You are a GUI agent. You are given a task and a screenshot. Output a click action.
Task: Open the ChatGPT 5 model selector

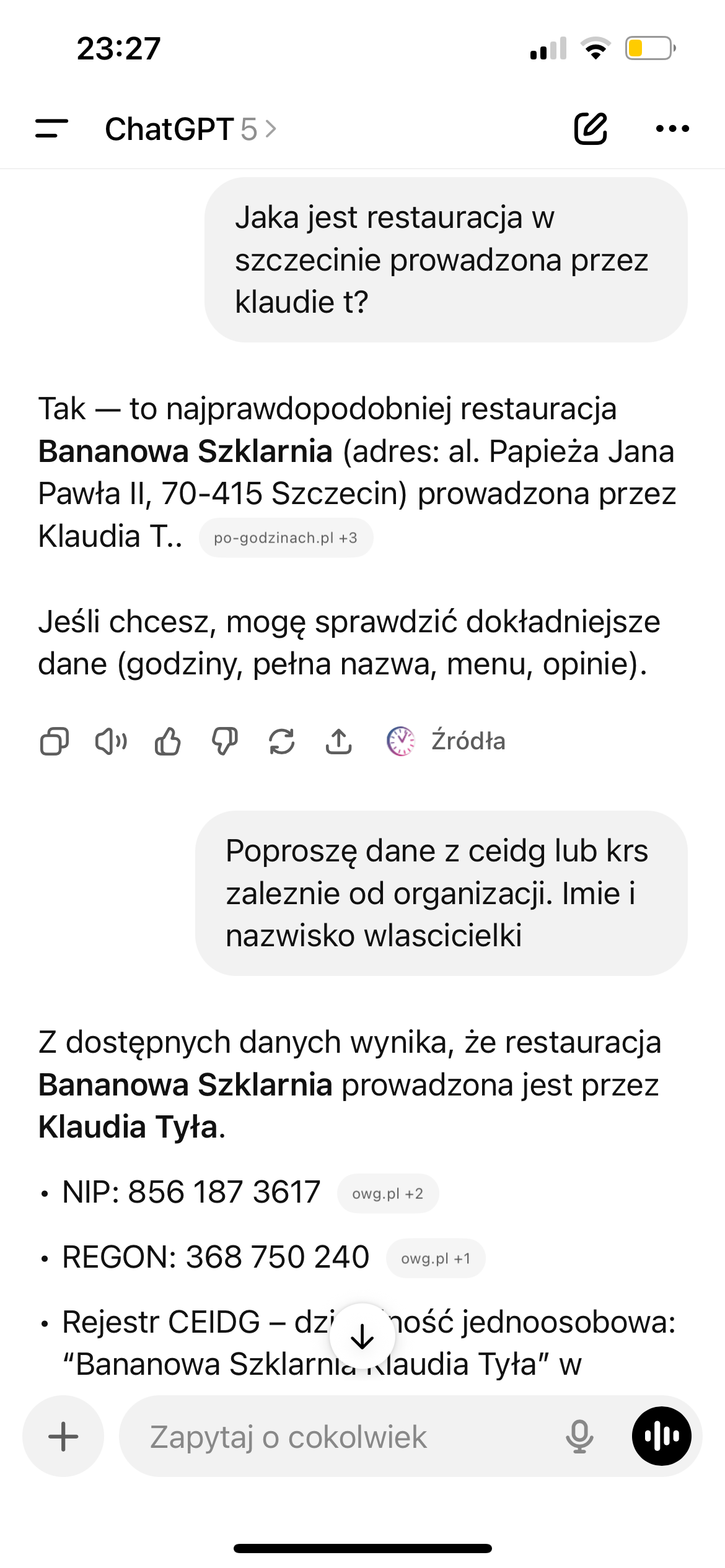pyautogui.click(x=190, y=129)
